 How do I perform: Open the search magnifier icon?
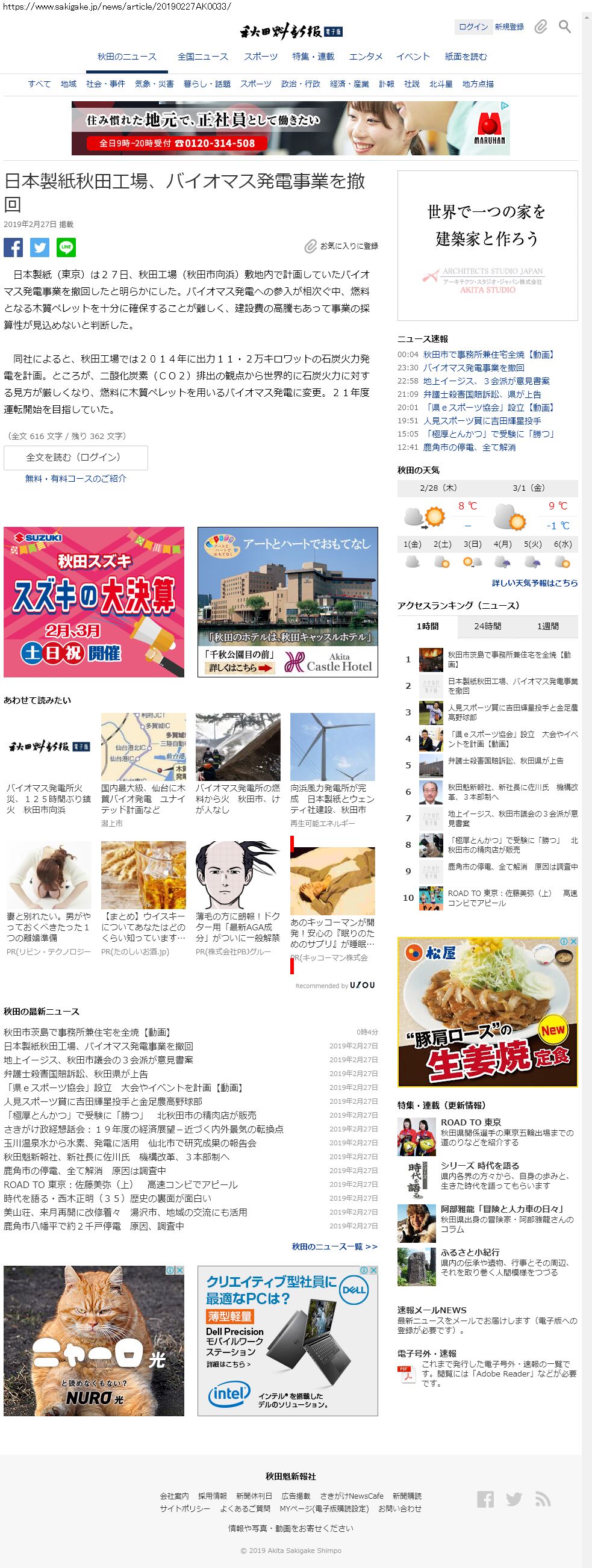click(564, 26)
